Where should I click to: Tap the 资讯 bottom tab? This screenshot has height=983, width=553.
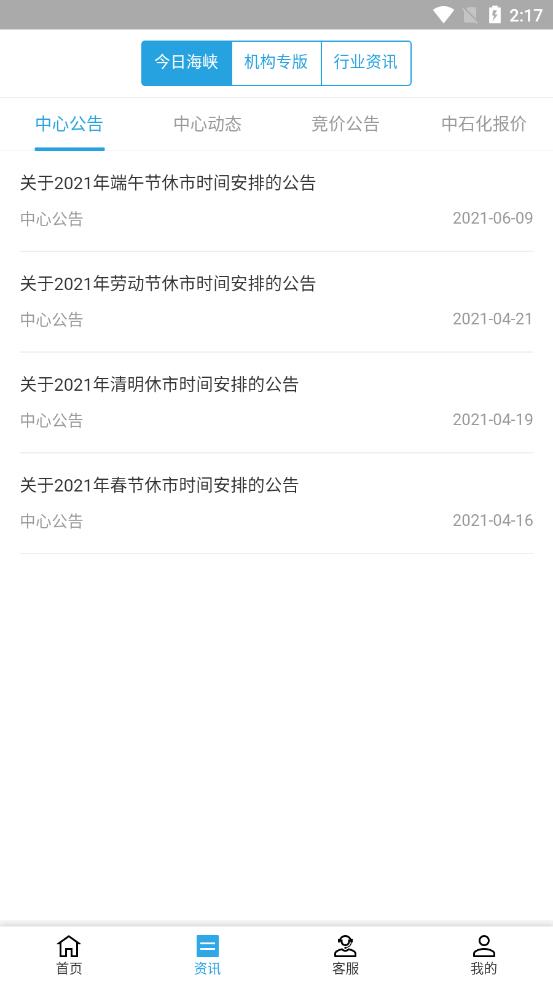pos(208,955)
